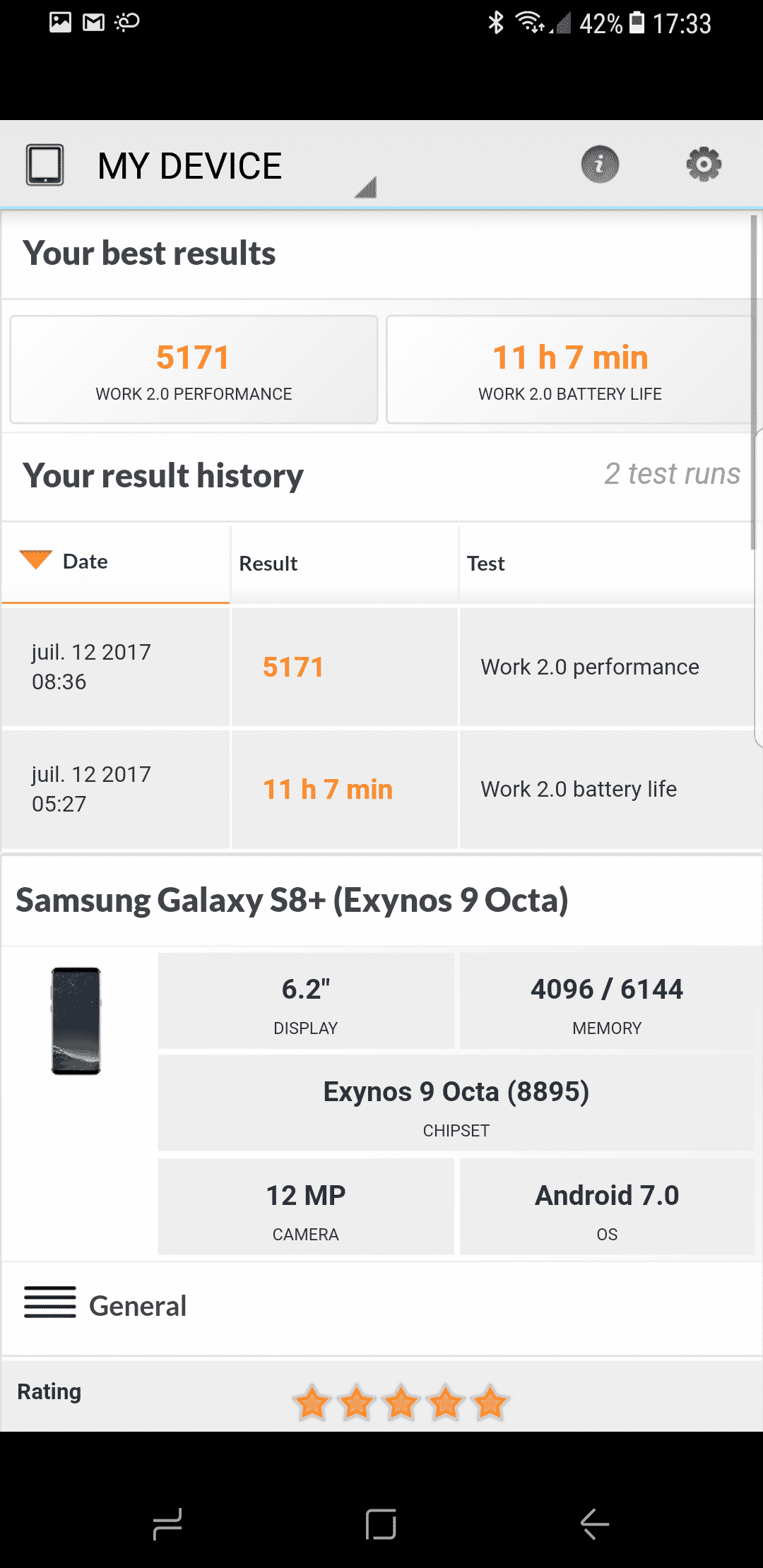This screenshot has height=1568, width=763.
Task: Open the Work 2.0 performance best result
Action: tap(194, 369)
